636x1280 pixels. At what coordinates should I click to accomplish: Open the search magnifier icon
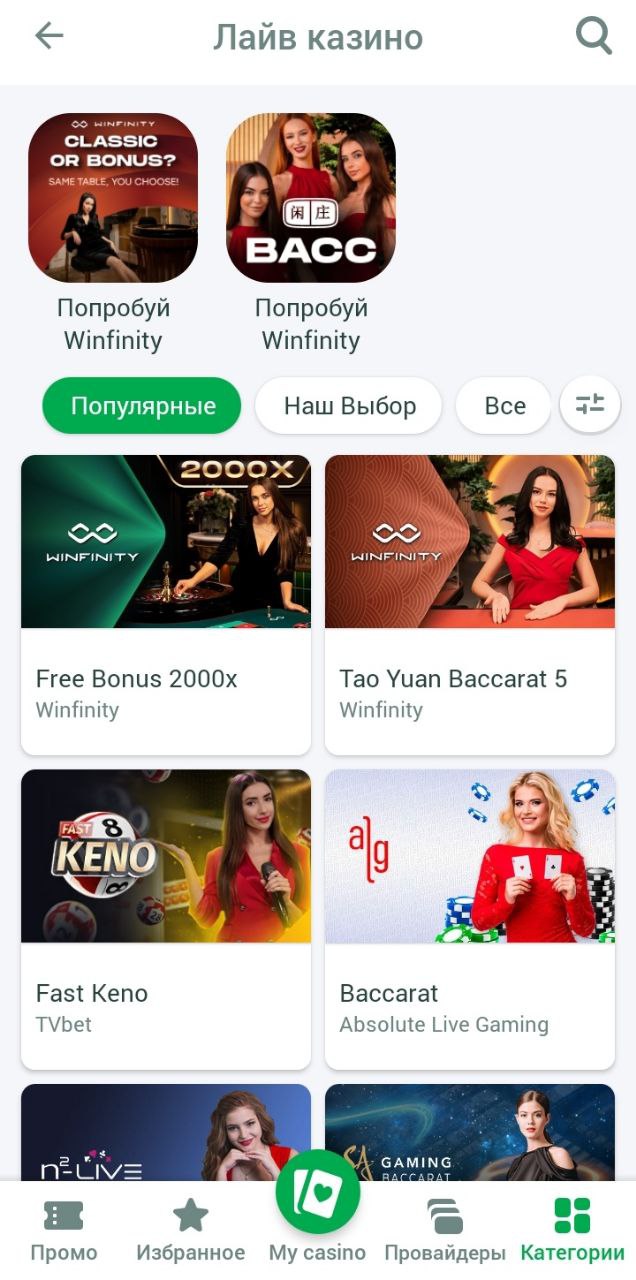click(594, 37)
